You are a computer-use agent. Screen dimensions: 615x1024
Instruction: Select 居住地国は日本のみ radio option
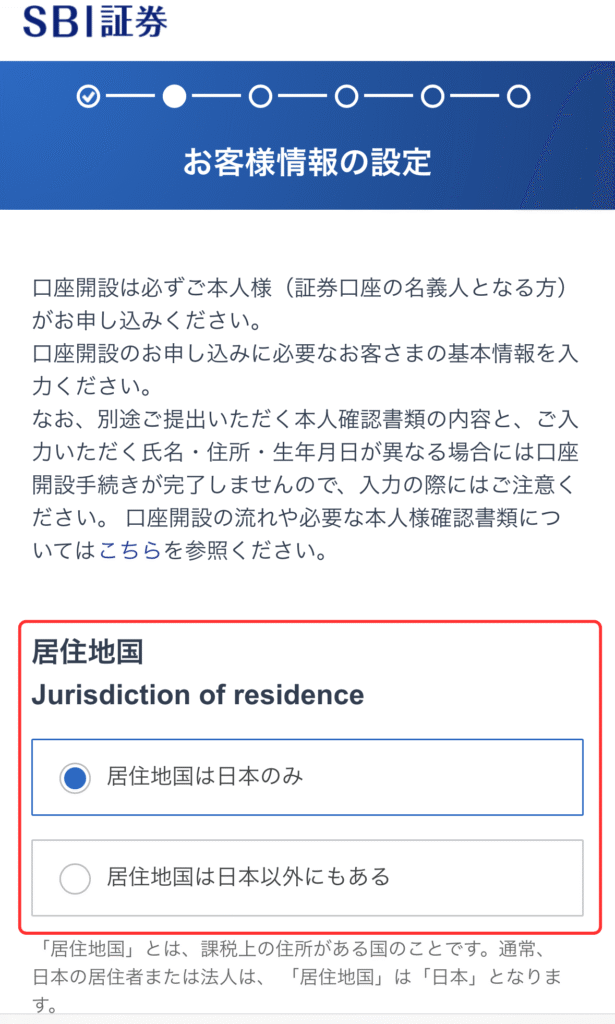75,778
